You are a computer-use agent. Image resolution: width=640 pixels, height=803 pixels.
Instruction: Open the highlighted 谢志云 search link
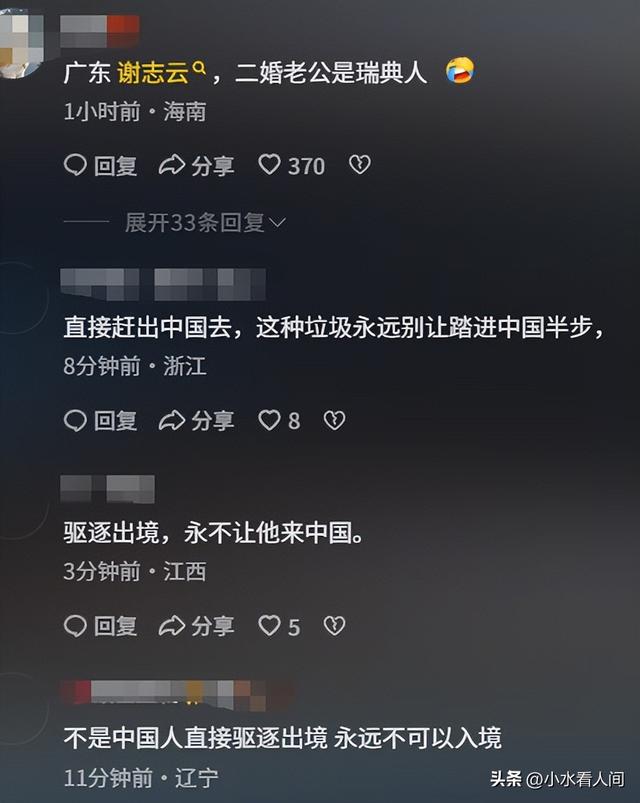click(162, 72)
